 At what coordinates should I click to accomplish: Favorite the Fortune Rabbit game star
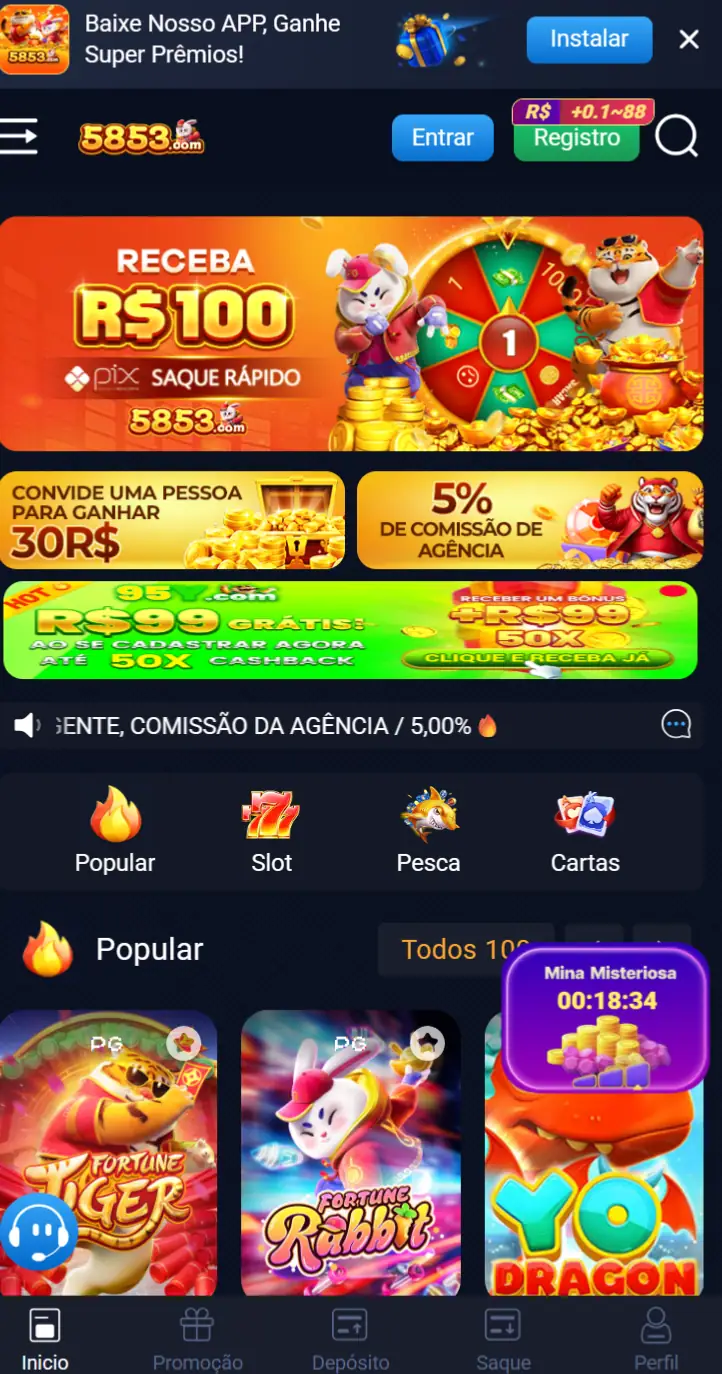(427, 1044)
